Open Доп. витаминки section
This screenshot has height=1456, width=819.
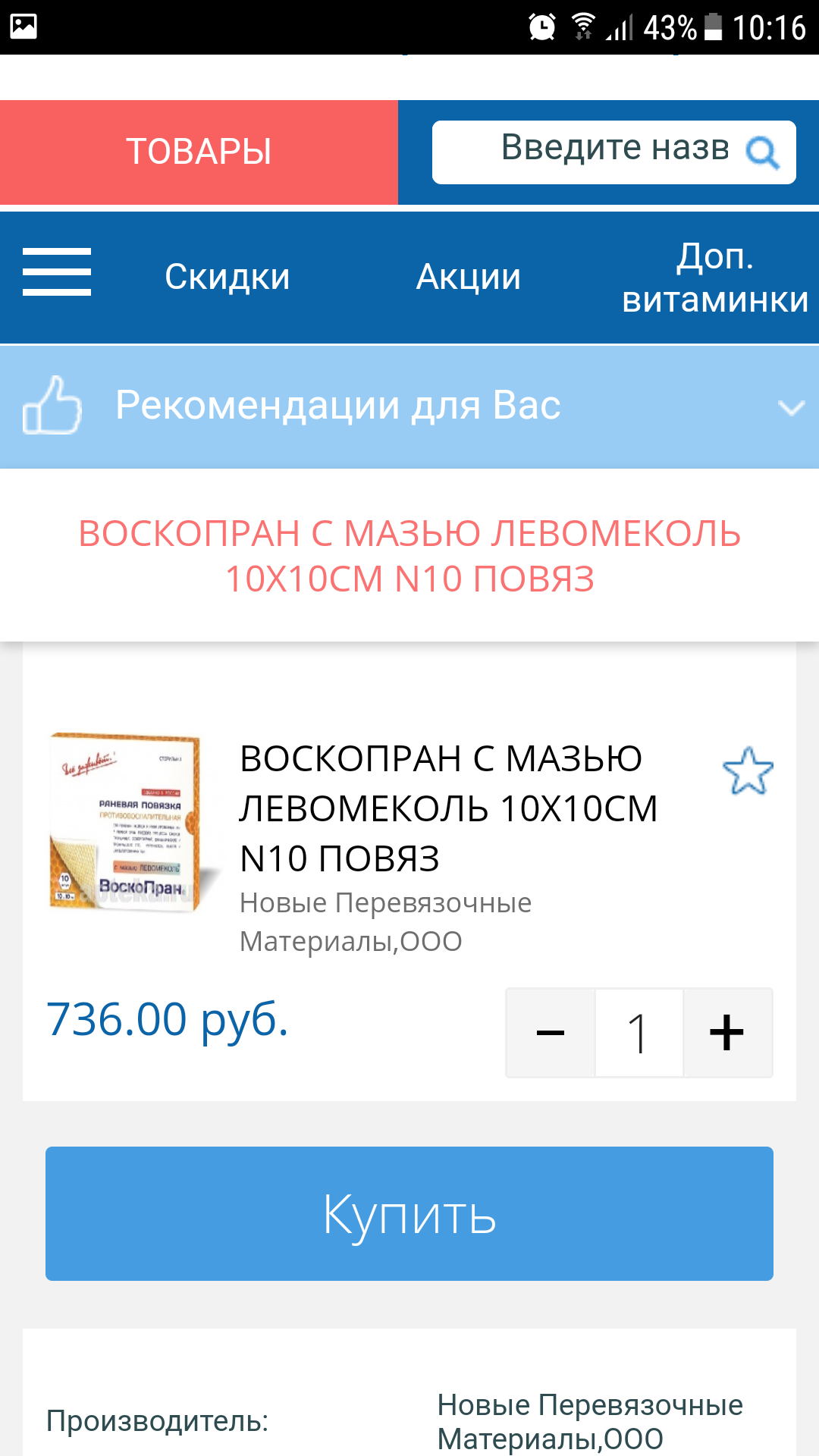(x=714, y=278)
